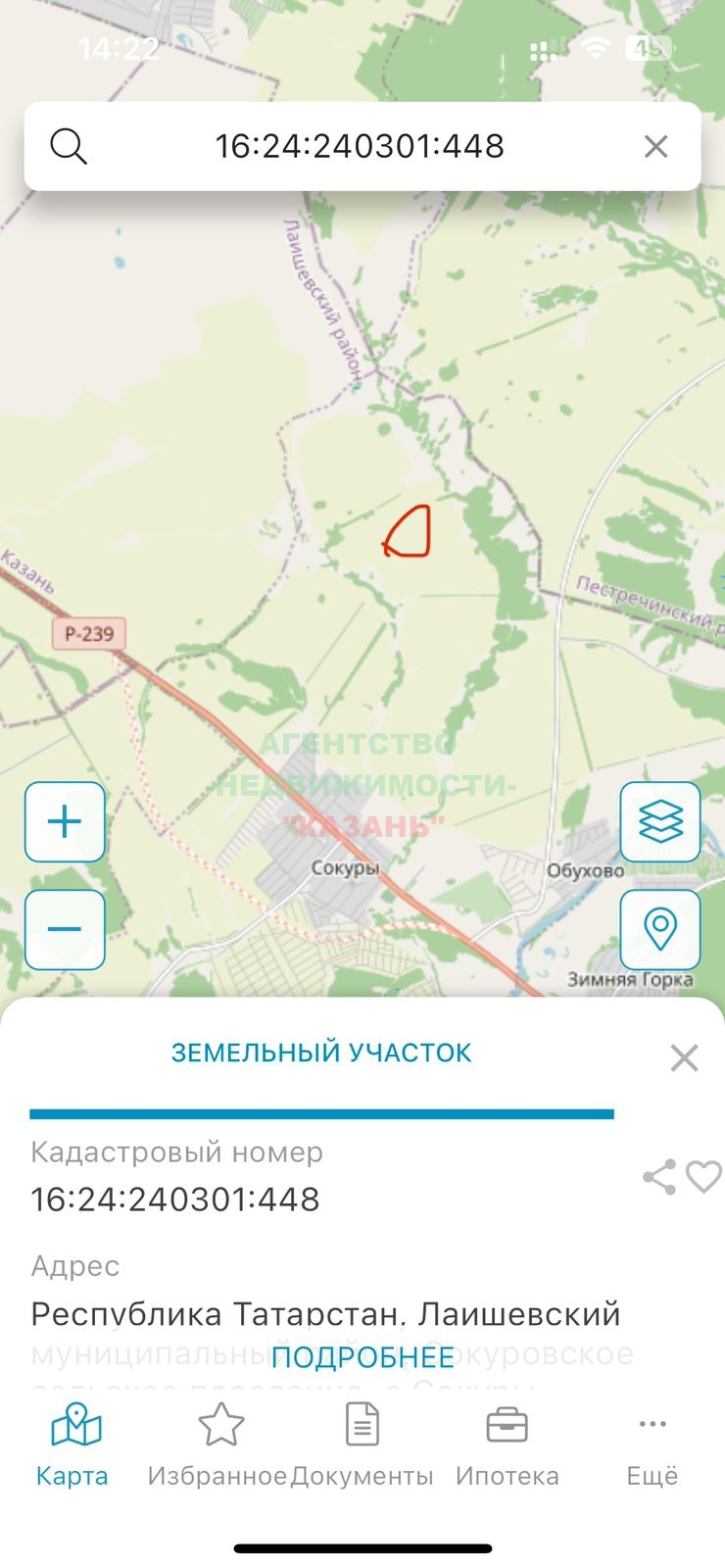Switch to the Карта tab
725x1568 pixels.
click(x=72, y=1445)
